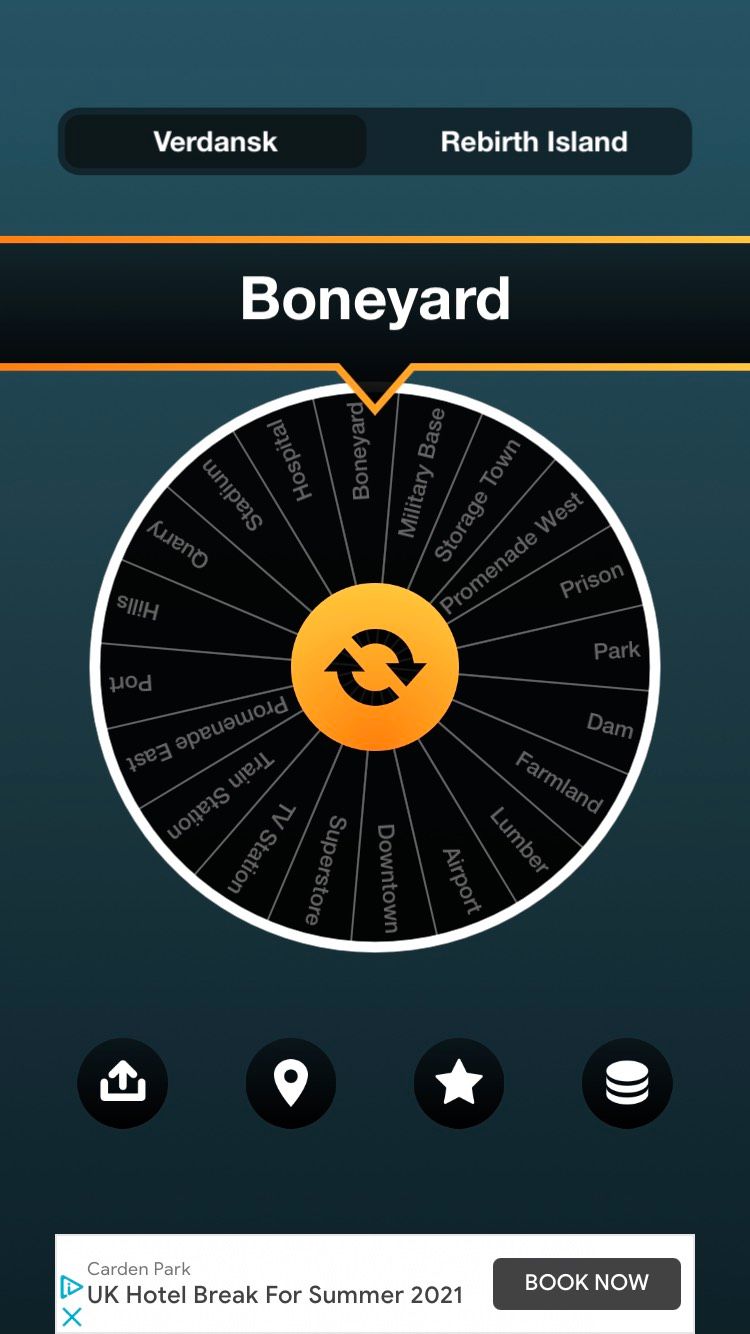Open the stacked coins icon
Screen dimensions: 750x1334
tap(627, 1083)
